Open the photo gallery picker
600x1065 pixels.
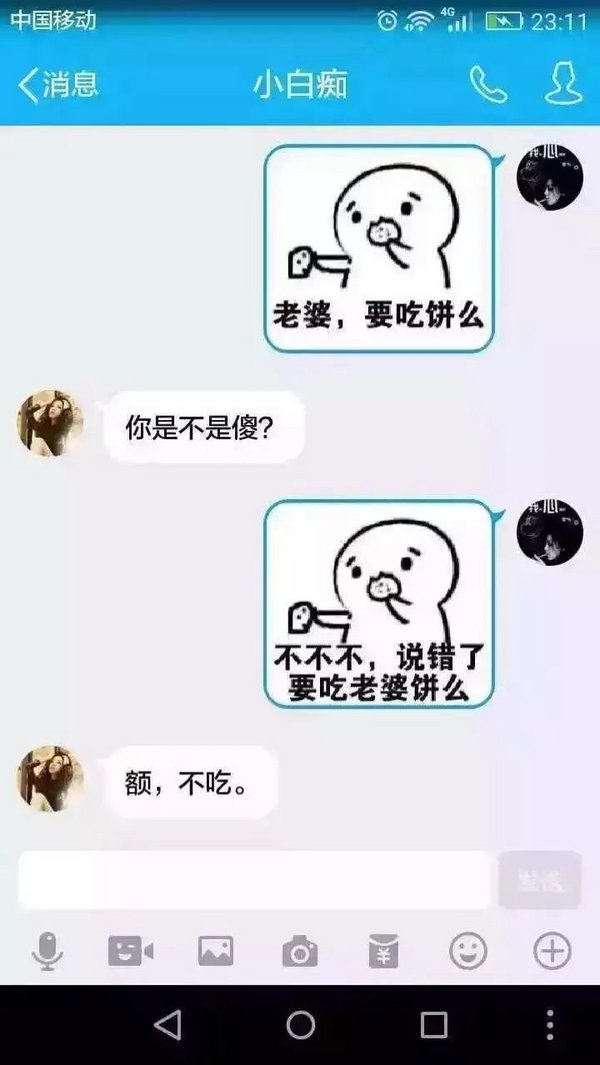[215, 951]
